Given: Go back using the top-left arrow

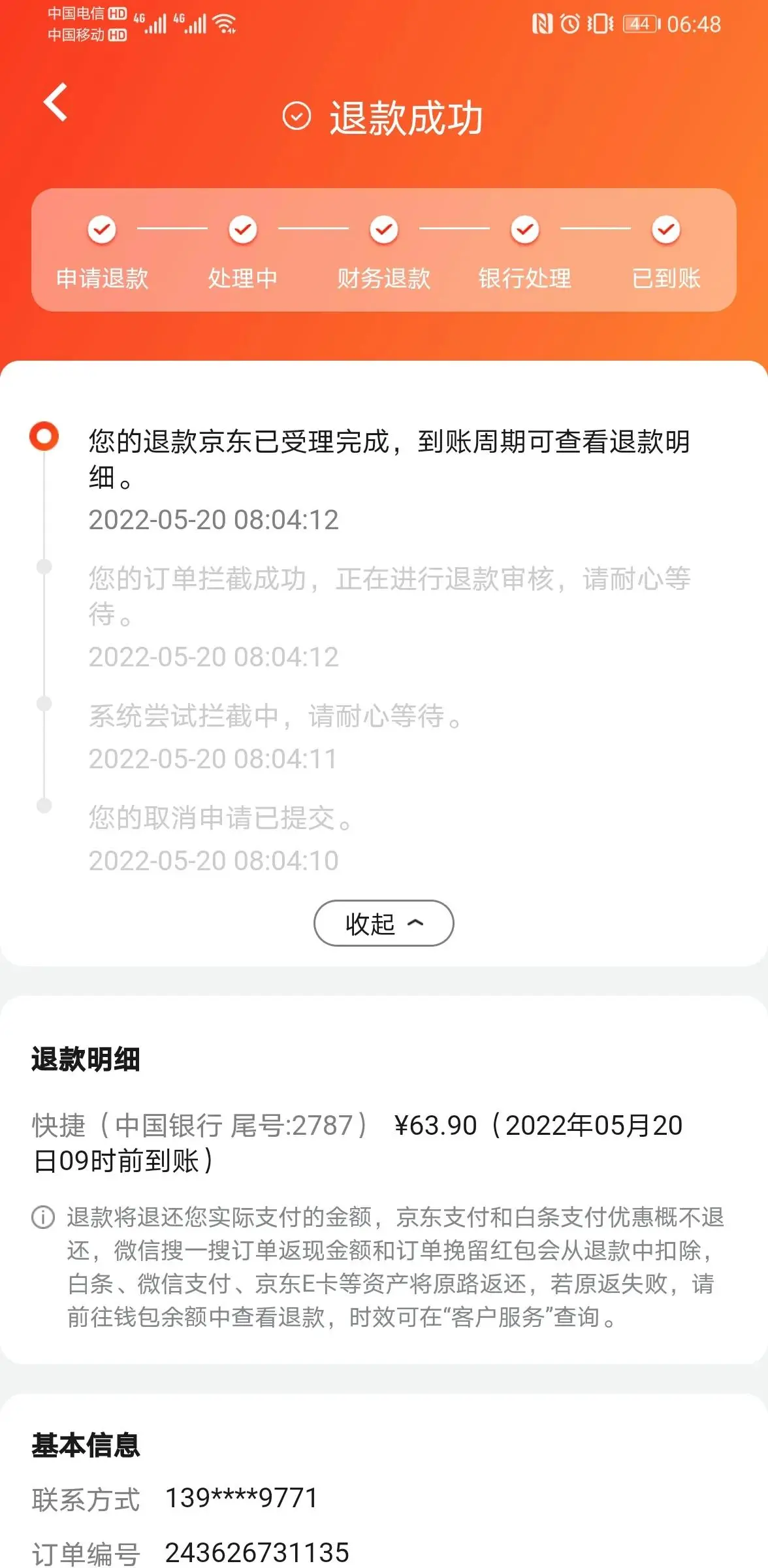Looking at the screenshot, I should pyautogui.click(x=56, y=103).
